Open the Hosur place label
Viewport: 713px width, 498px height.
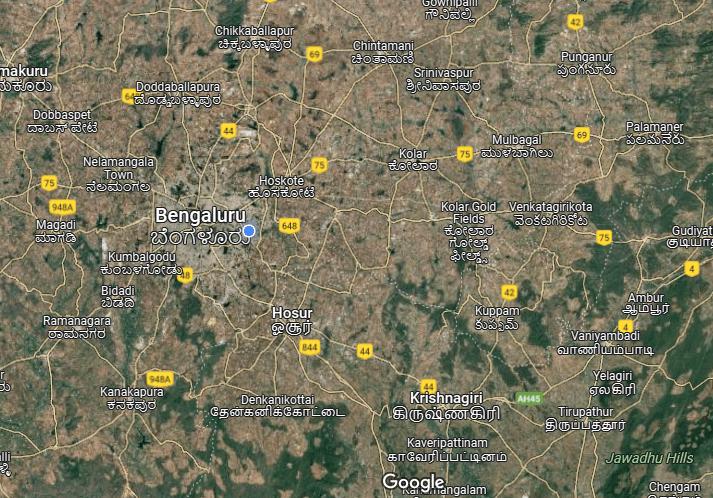coord(292,314)
